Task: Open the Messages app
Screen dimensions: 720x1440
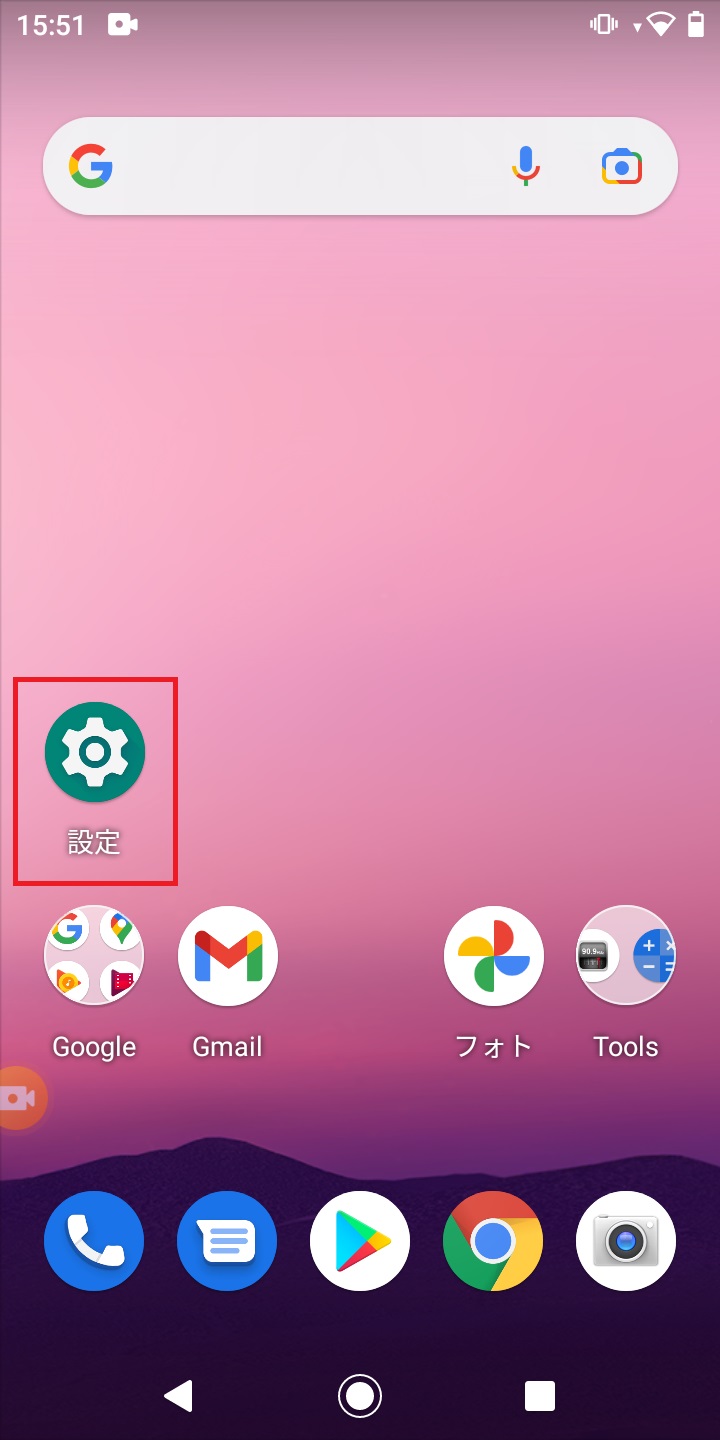Action: point(227,1241)
